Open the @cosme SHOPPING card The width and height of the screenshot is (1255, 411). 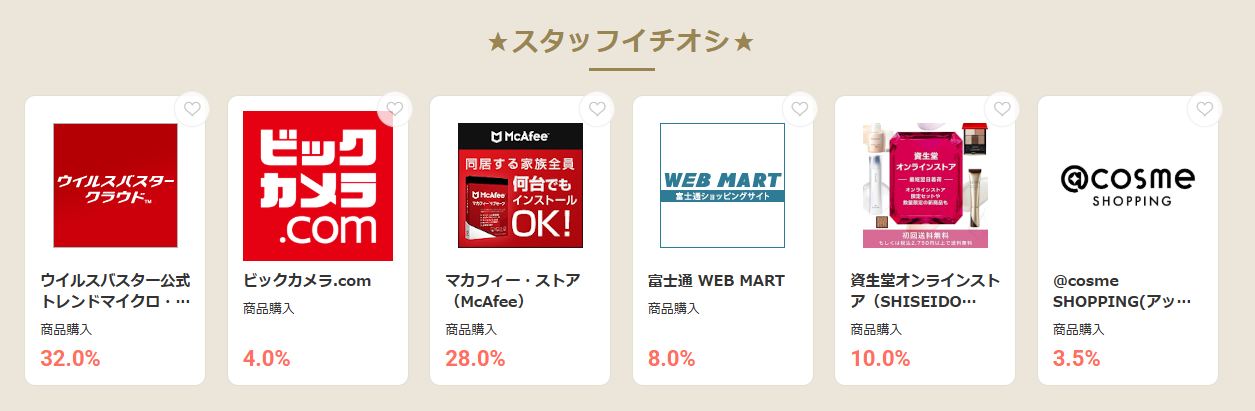point(1128,240)
